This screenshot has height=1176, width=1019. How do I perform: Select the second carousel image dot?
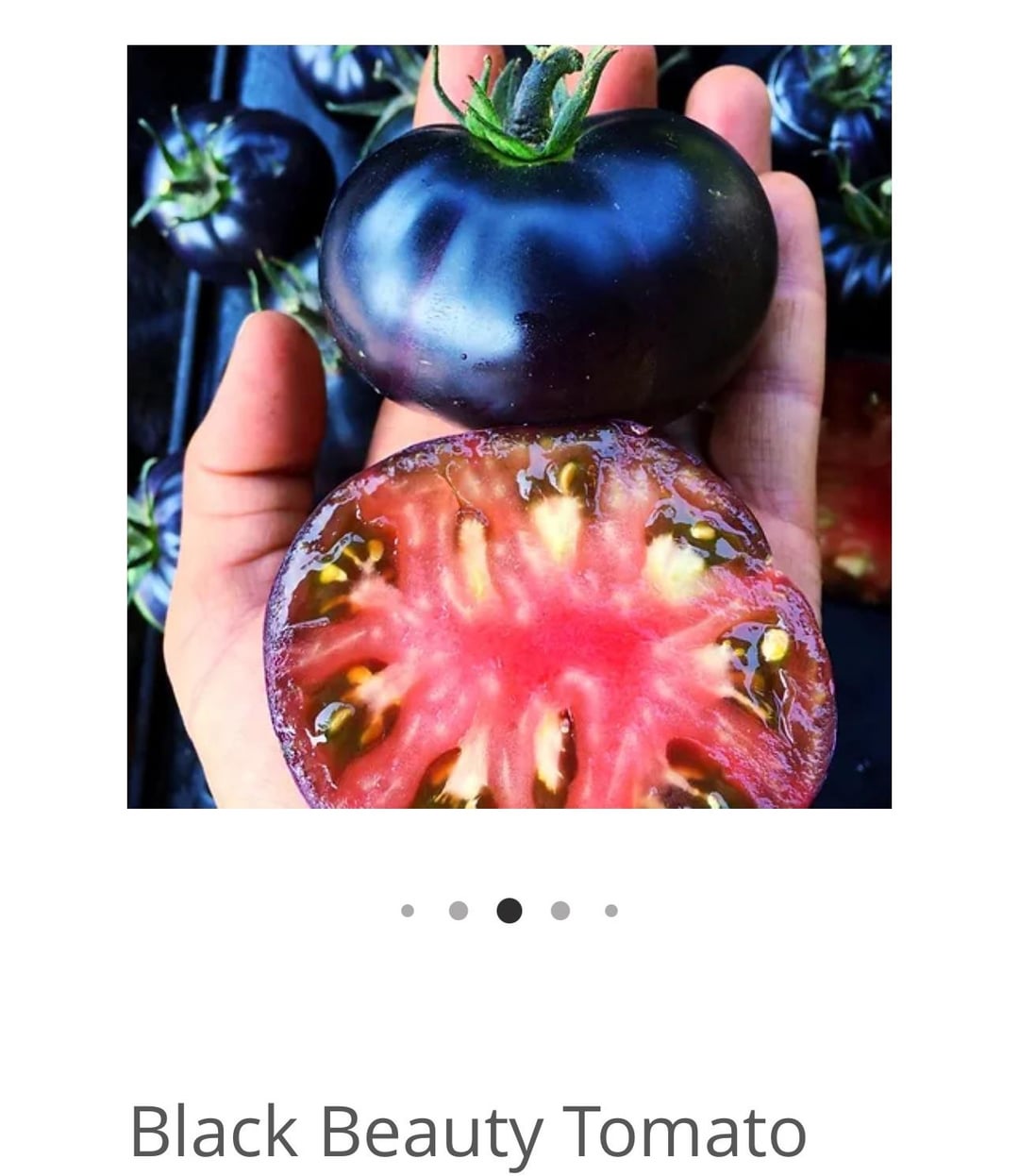pos(459,911)
